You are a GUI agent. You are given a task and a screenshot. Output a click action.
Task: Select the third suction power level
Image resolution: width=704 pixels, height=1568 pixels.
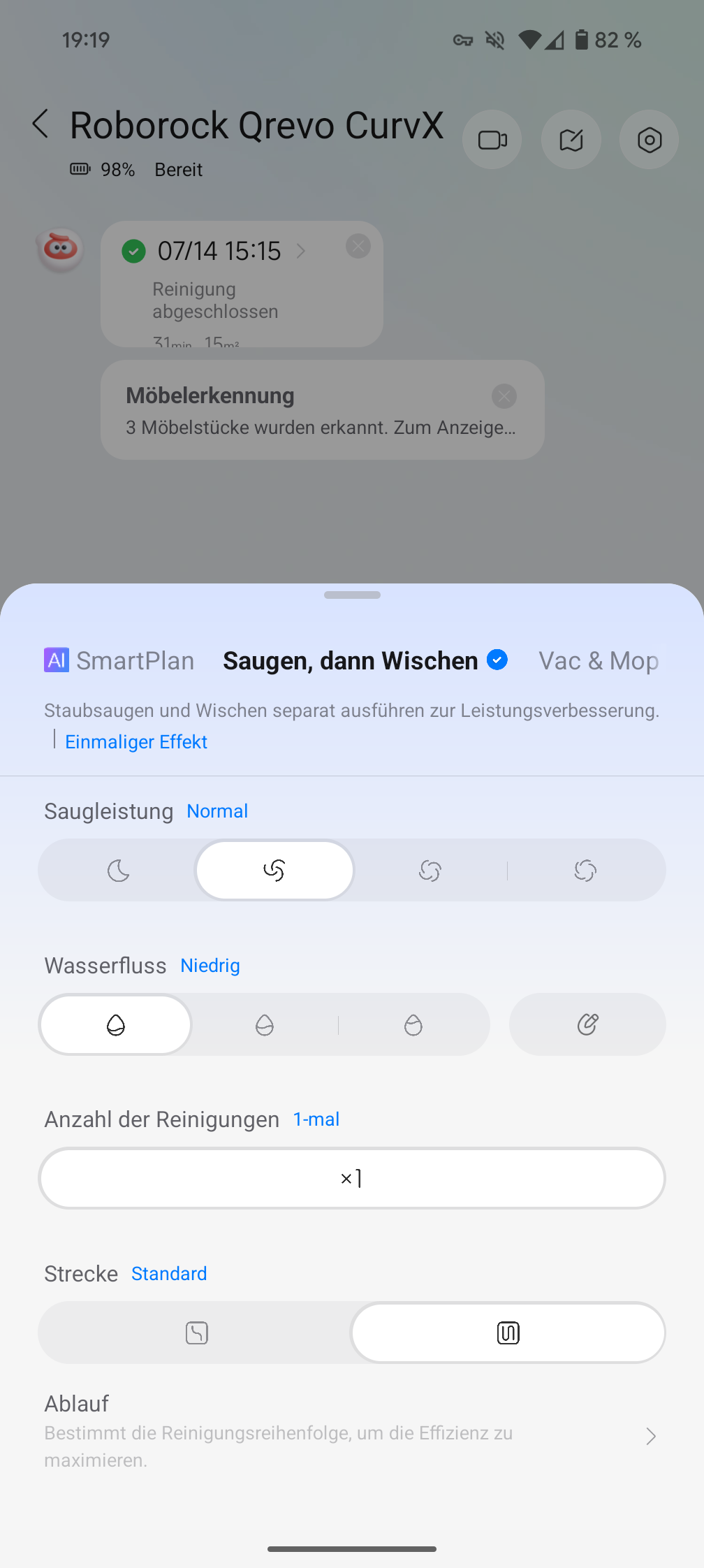pyautogui.click(x=430, y=871)
